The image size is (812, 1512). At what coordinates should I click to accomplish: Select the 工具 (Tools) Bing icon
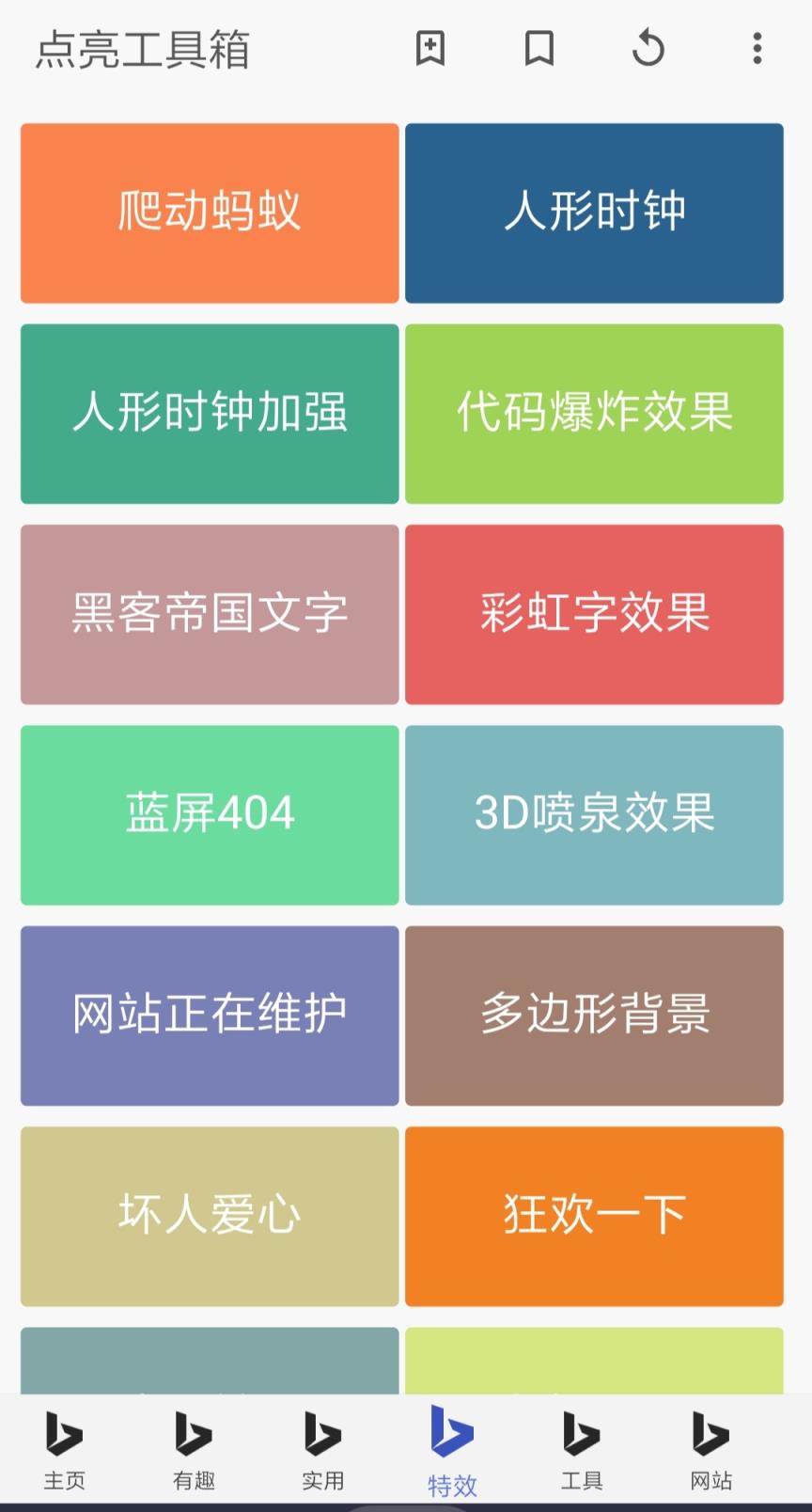coord(581,1448)
